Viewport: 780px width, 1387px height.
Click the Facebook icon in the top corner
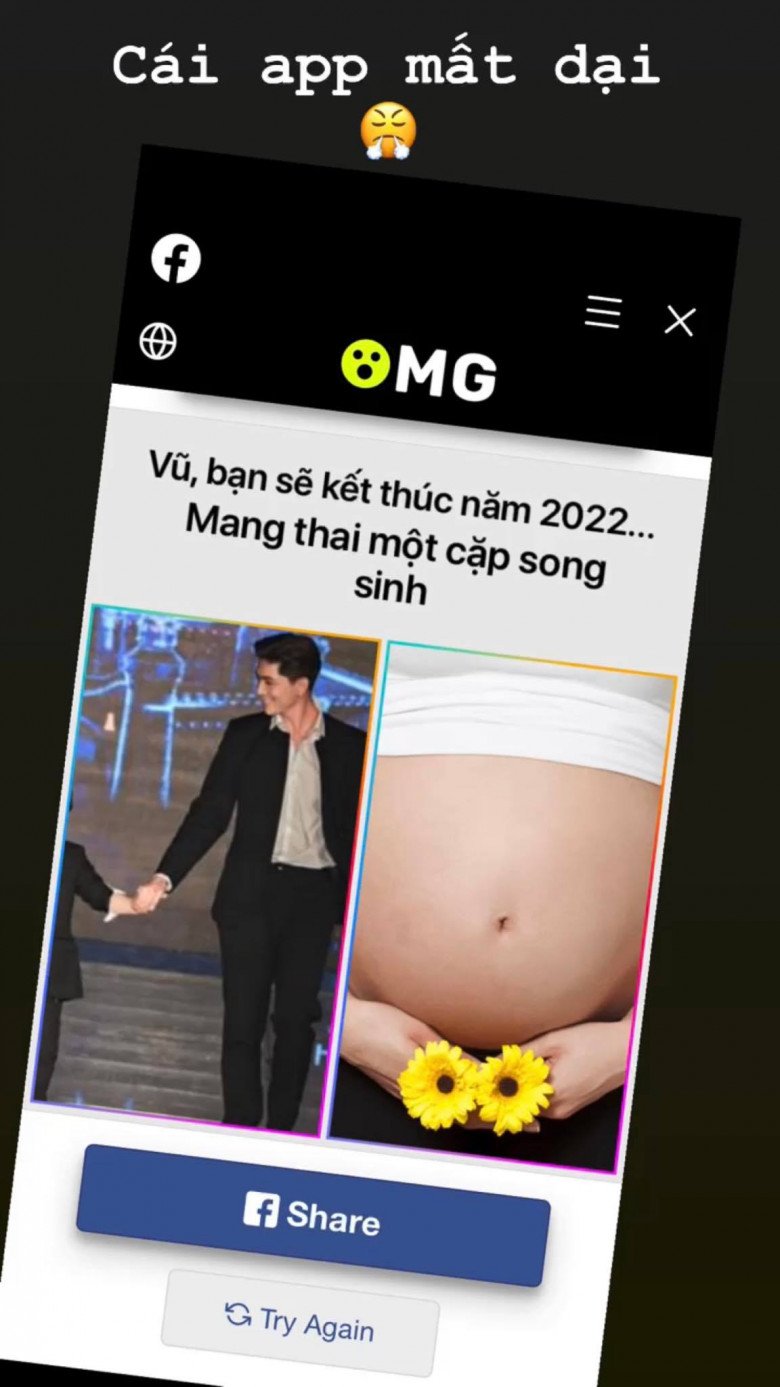pos(177,258)
